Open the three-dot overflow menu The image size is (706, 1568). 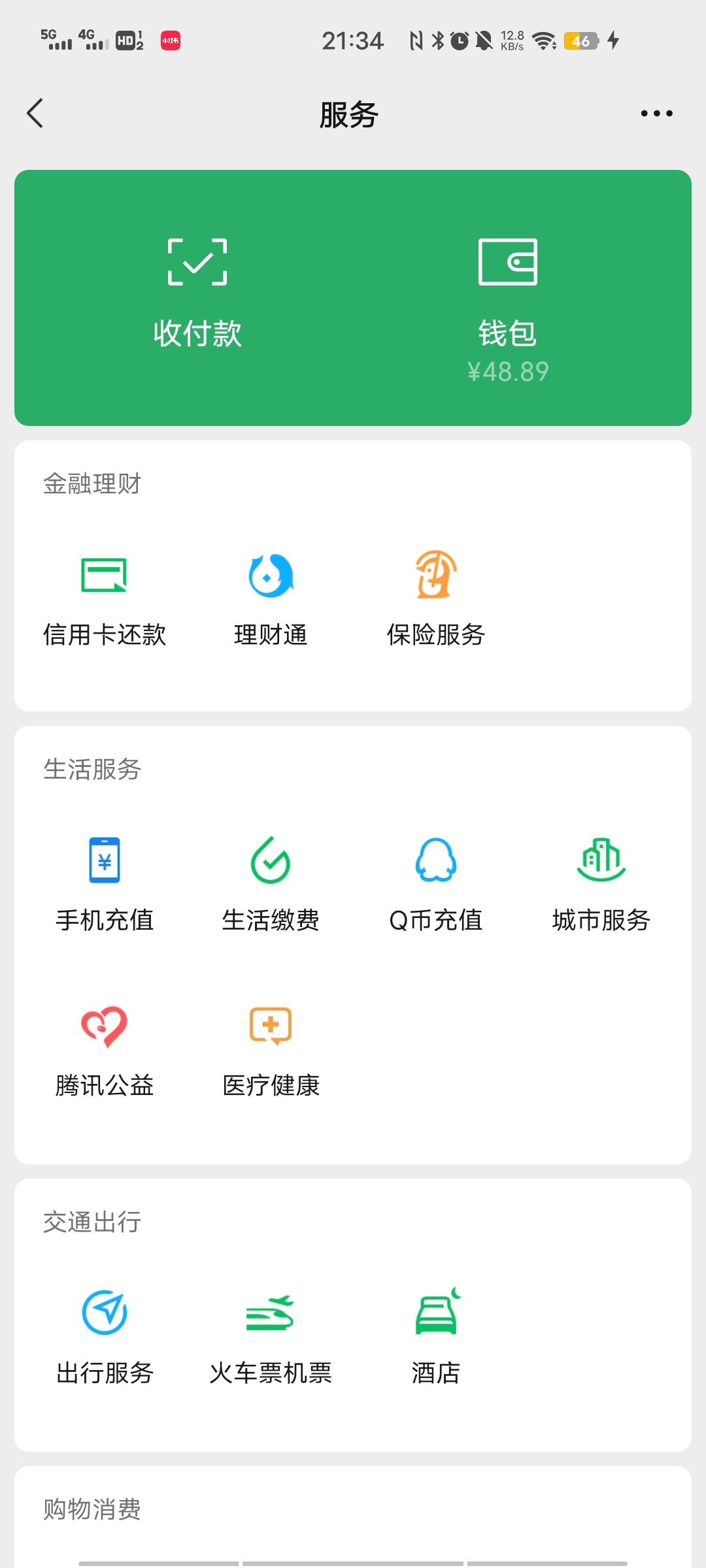pos(656,114)
